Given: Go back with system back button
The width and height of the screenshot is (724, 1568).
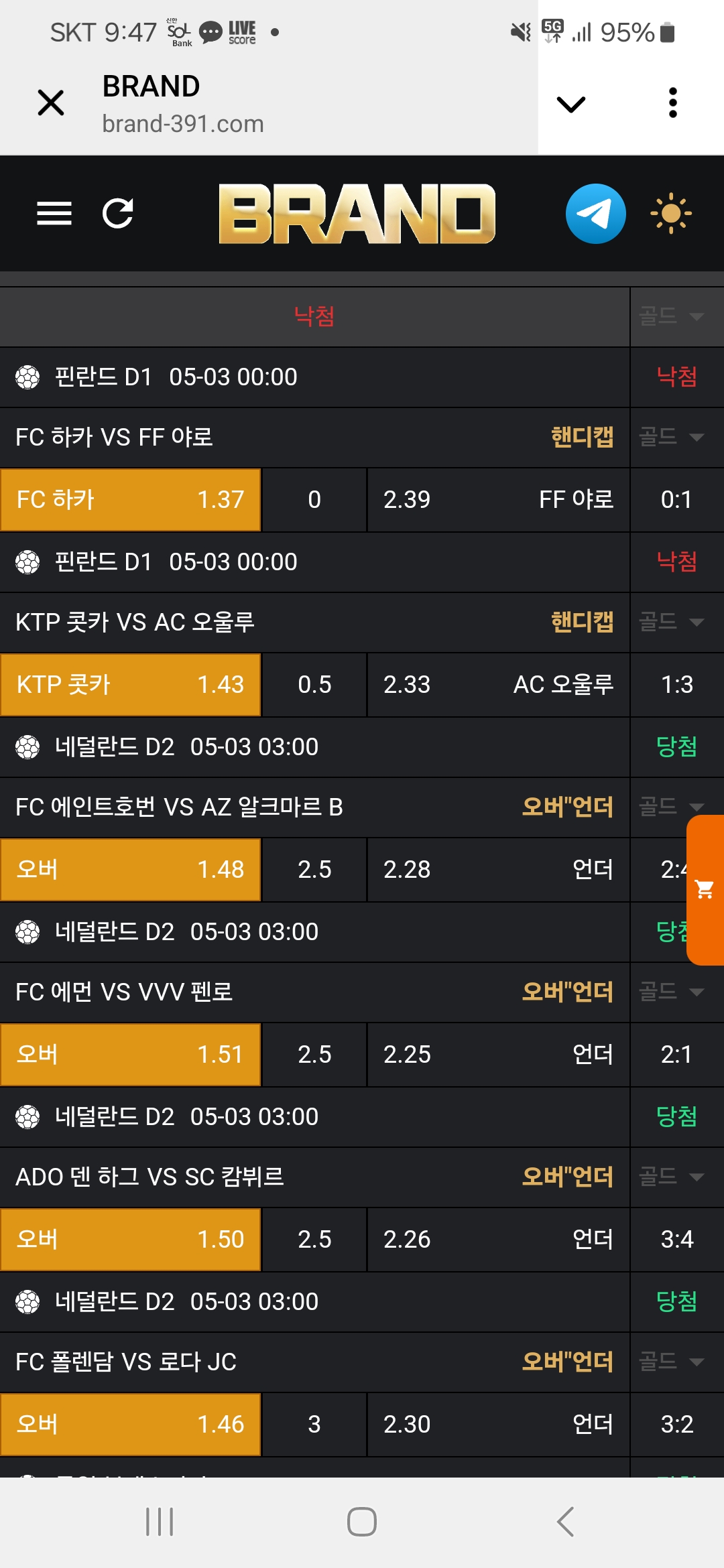Looking at the screenshot, I should pos(565,1522).
